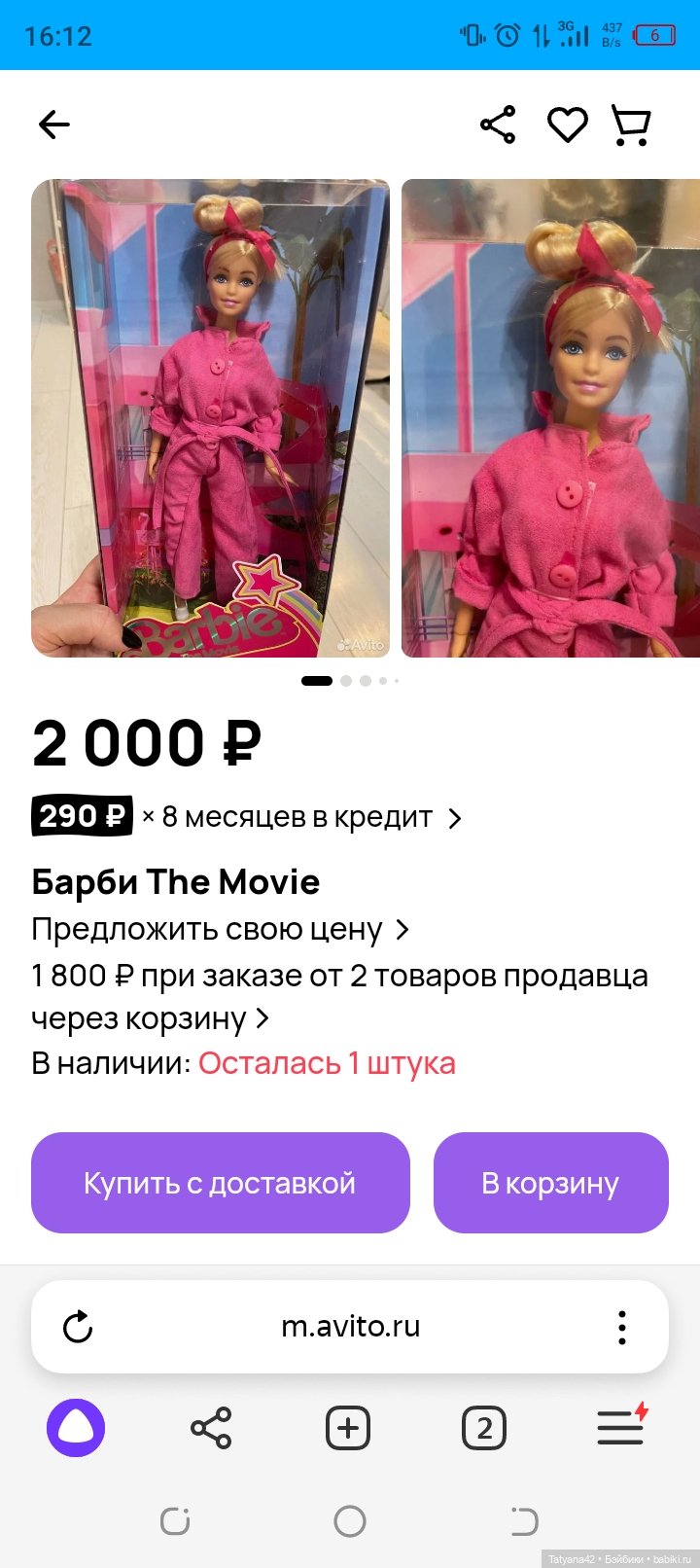Tap the m.avito.ru address bar
Viewport: 700px width, 1568px height.
(x=350, y=1327)
